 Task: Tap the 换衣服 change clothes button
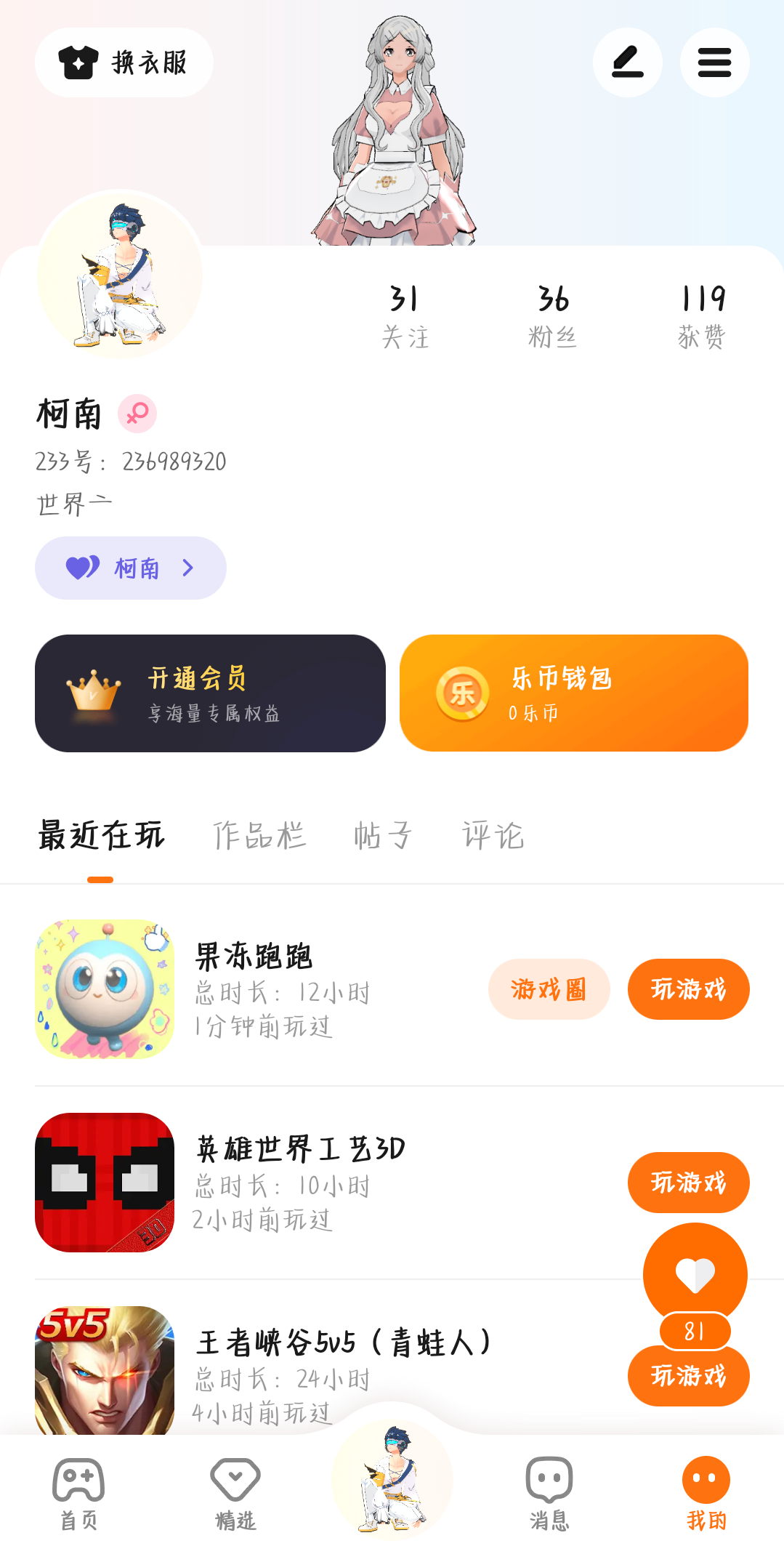click(x=124, y=63)
